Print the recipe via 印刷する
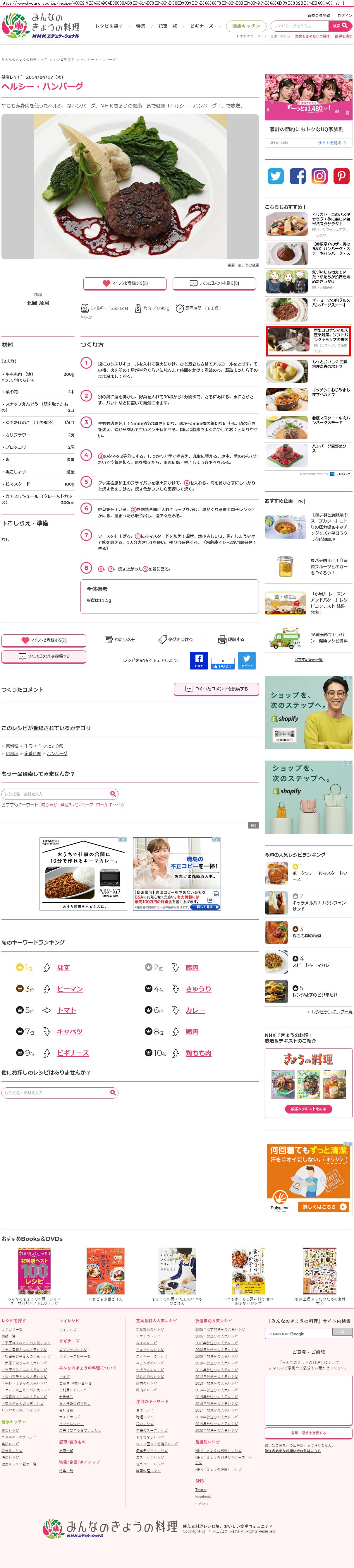This screenshot has width=354, height=1568. coord(231,639)
